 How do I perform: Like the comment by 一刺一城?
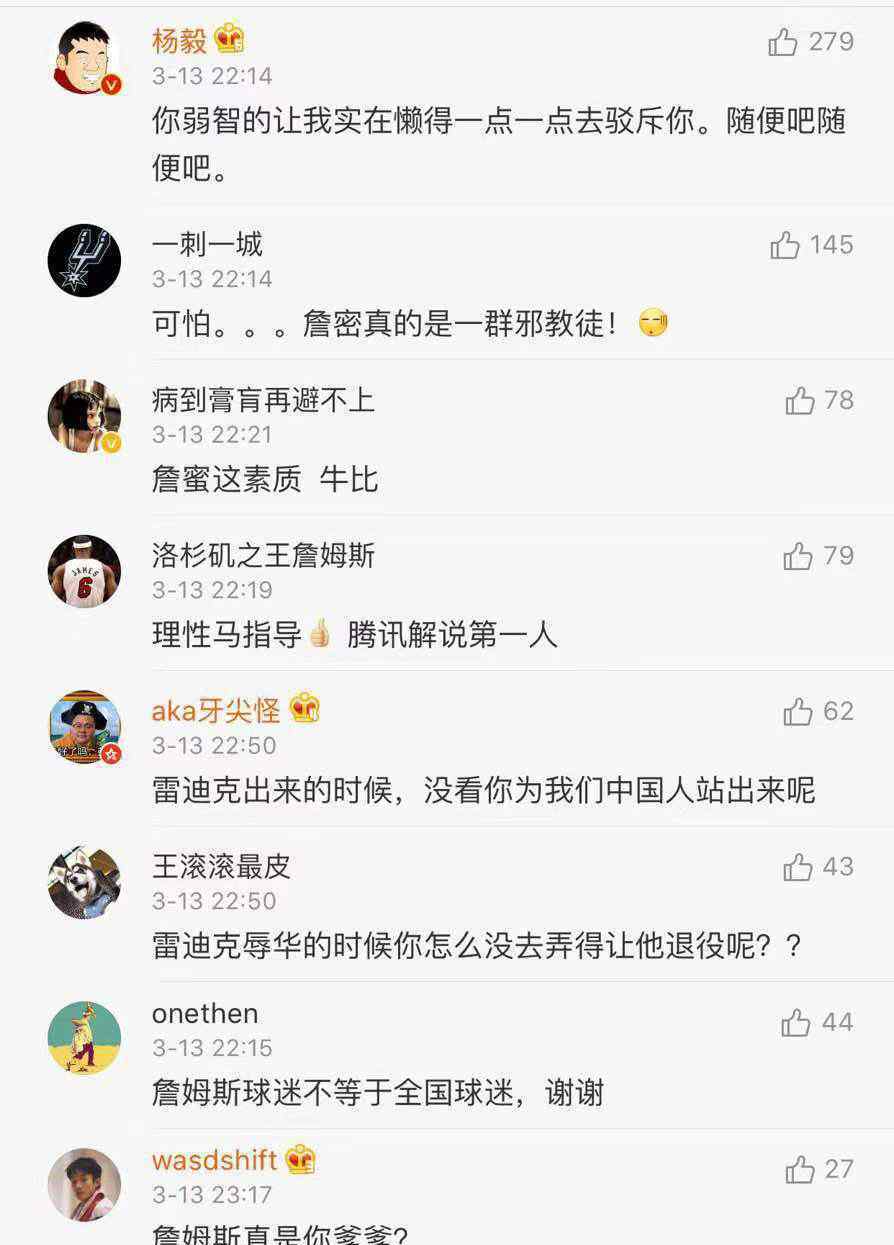785,245
